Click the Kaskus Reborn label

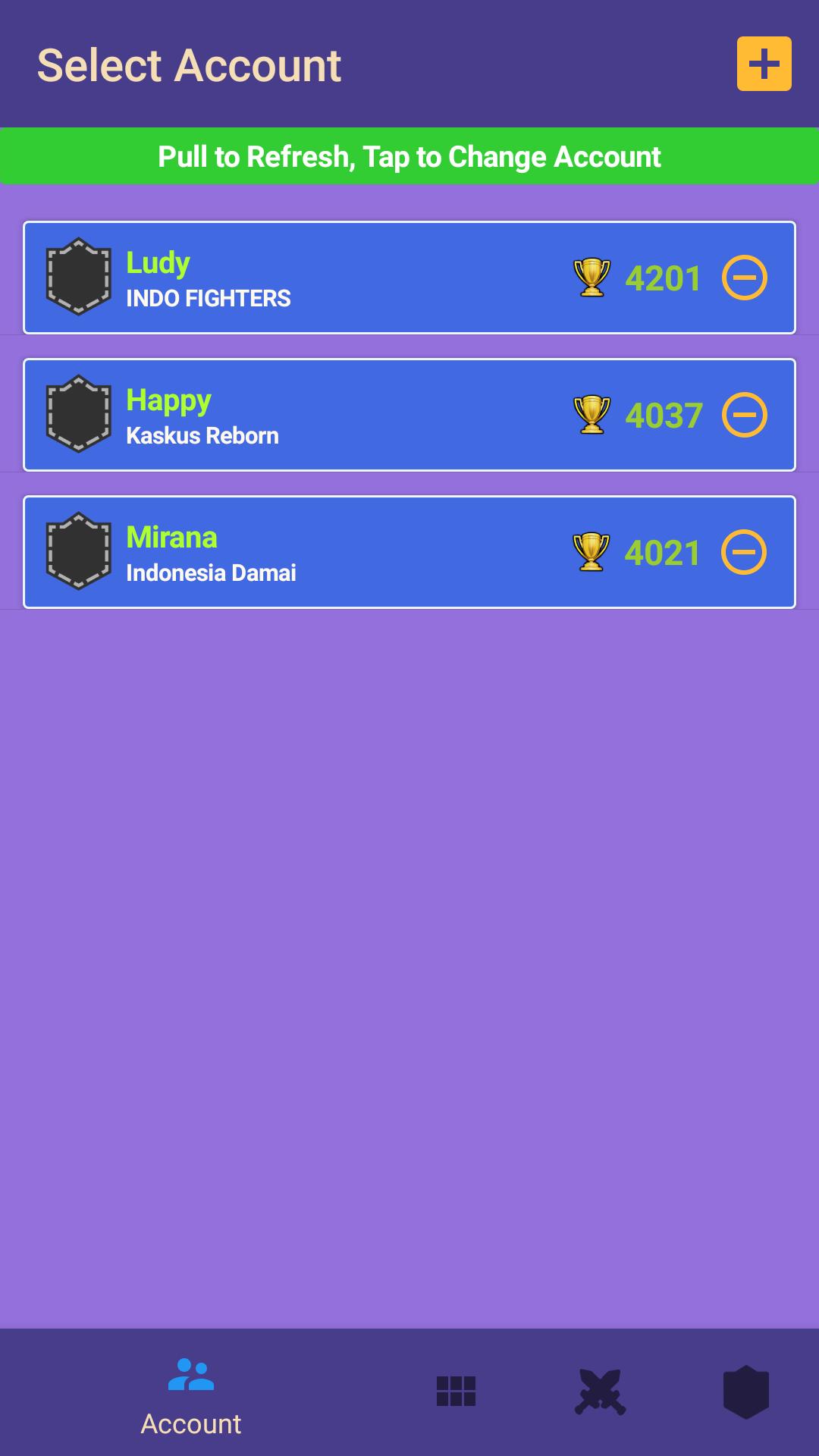coord(202,435)
